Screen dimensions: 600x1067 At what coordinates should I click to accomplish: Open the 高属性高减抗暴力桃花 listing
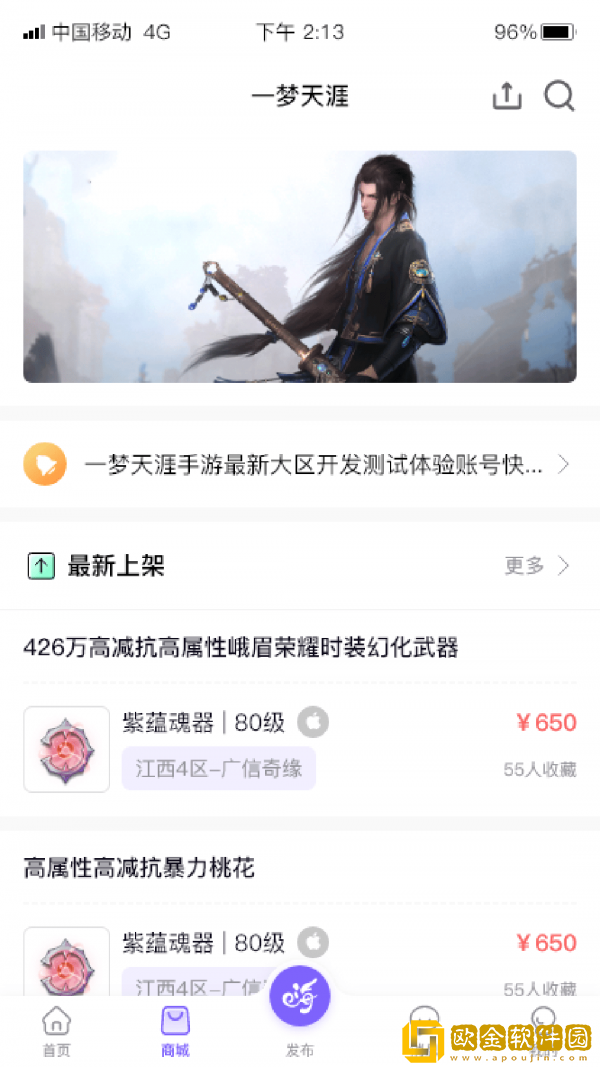pyautogui.click(x=139, y=868)
